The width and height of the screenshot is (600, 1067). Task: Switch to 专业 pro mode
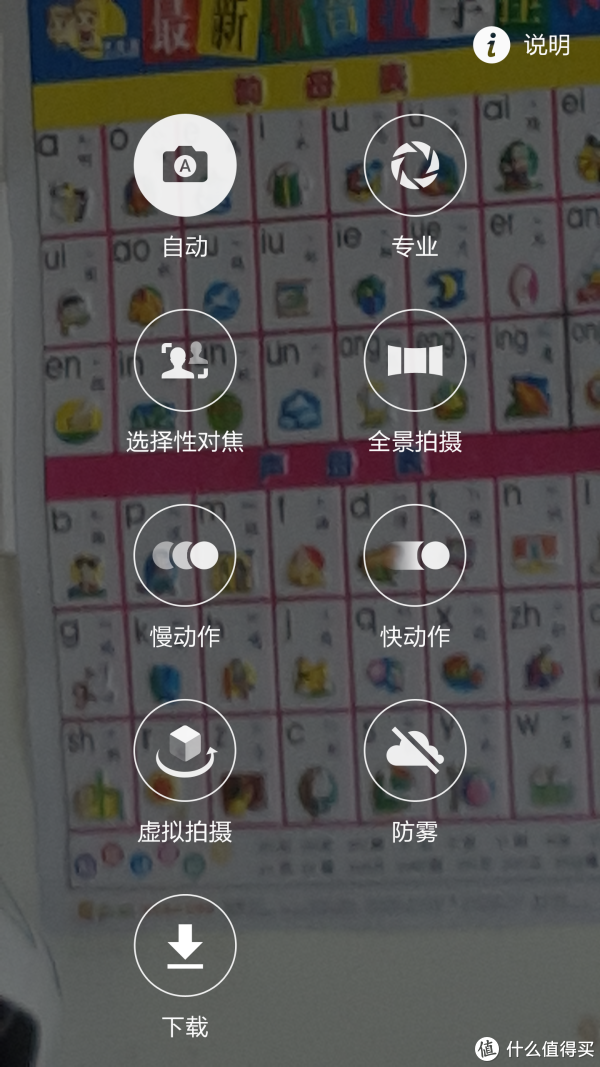click(415, 165)
